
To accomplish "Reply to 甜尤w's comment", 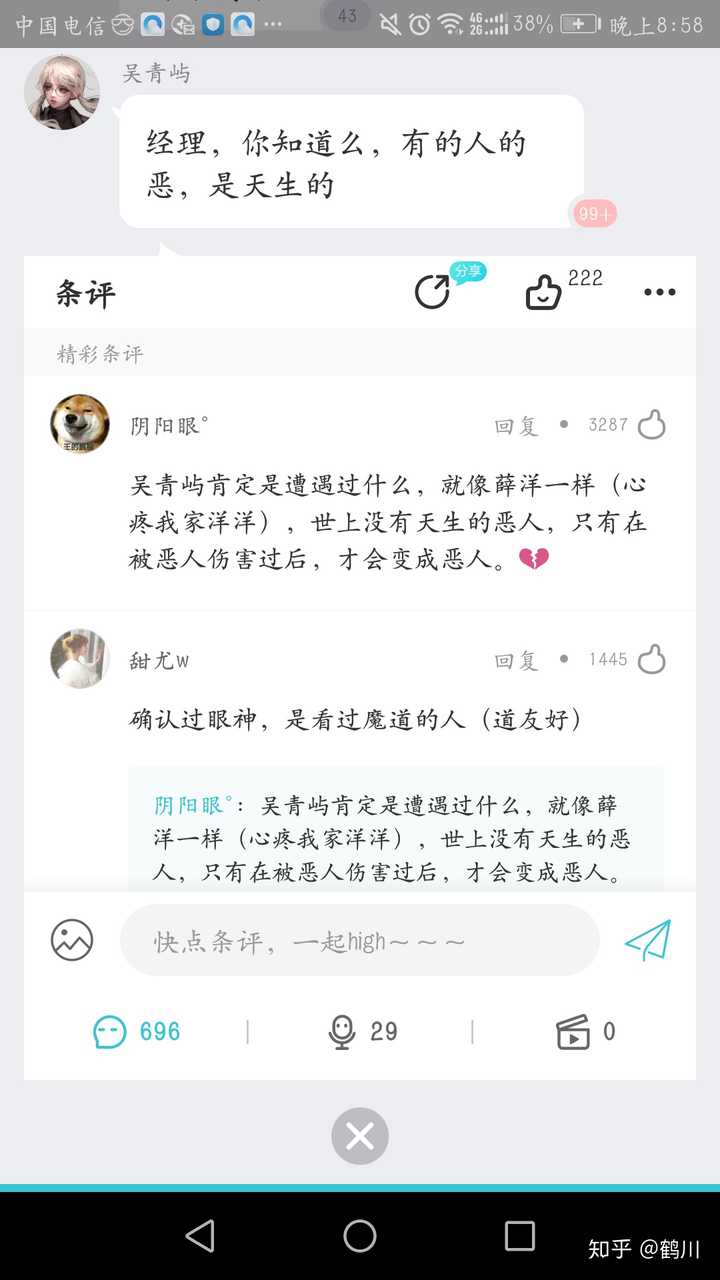I will coord(516,660).
